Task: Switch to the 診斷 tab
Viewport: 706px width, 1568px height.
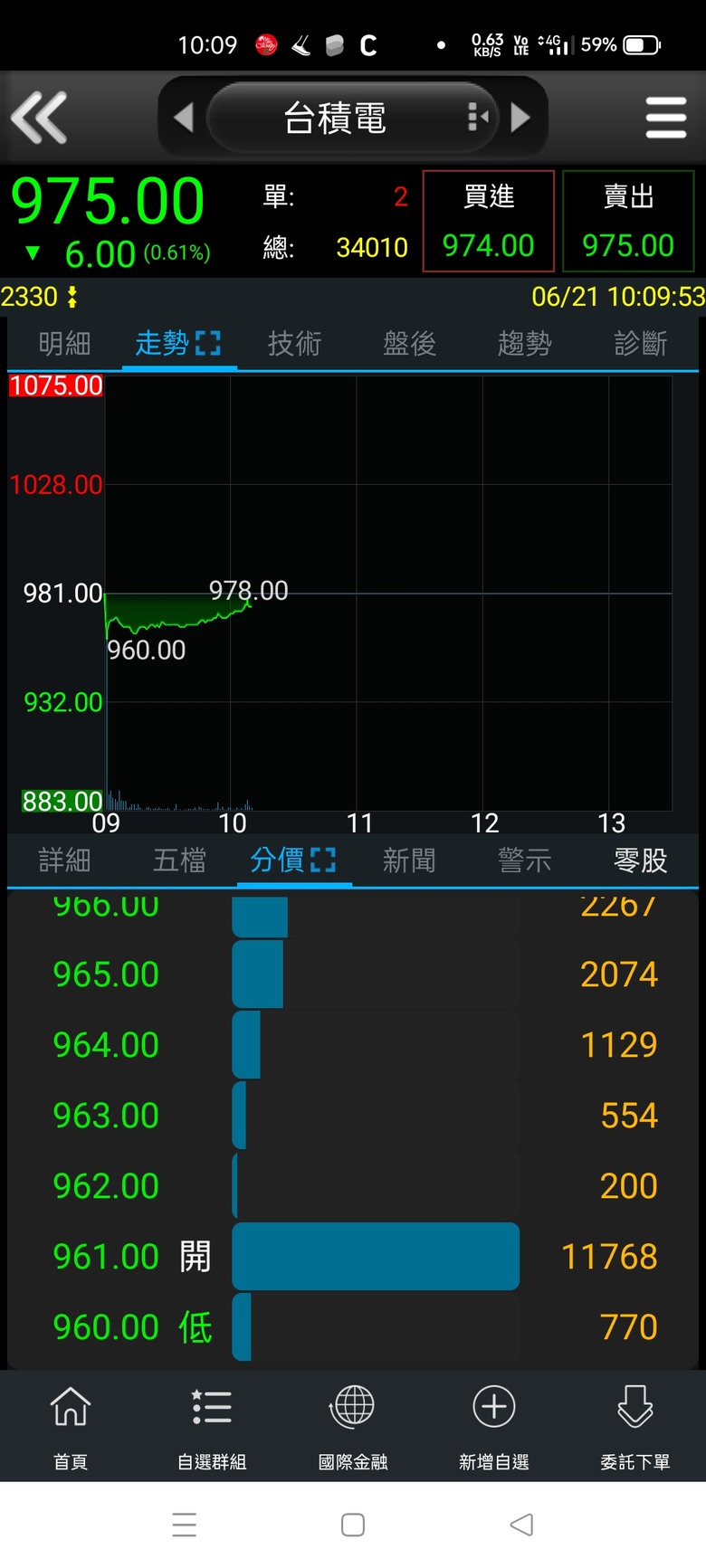Action: coord(640,344)
